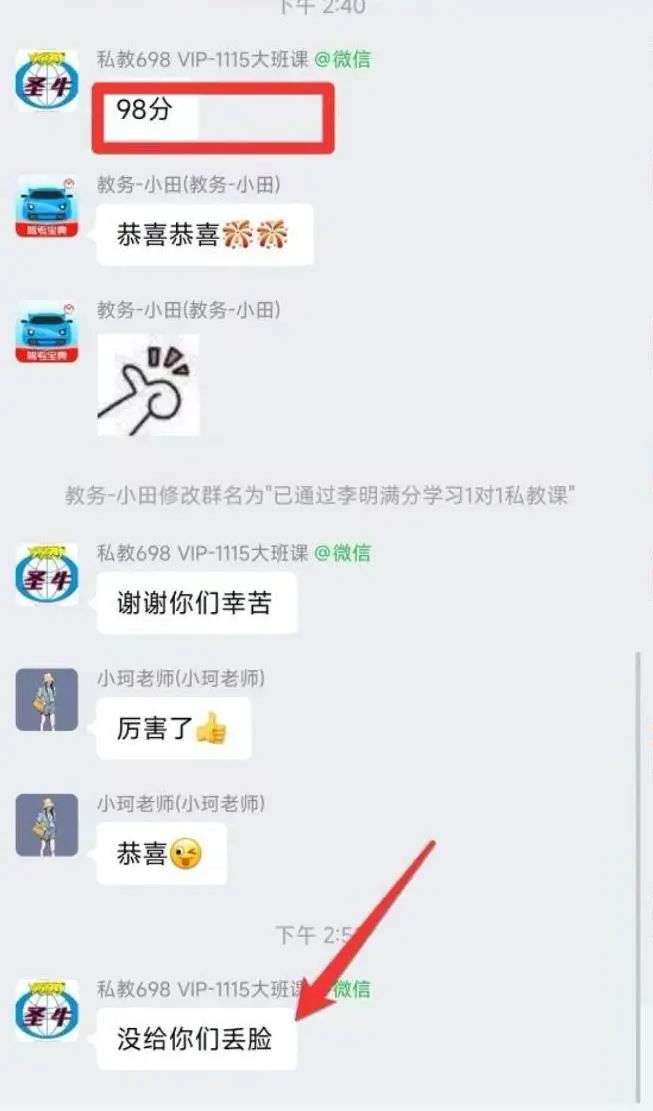Image resolution: width=653 pixels, height=1111 pixels.
Task: Tap 小珂老师's avatar next to "恭喜" message
Action: [x=47, y=825]
